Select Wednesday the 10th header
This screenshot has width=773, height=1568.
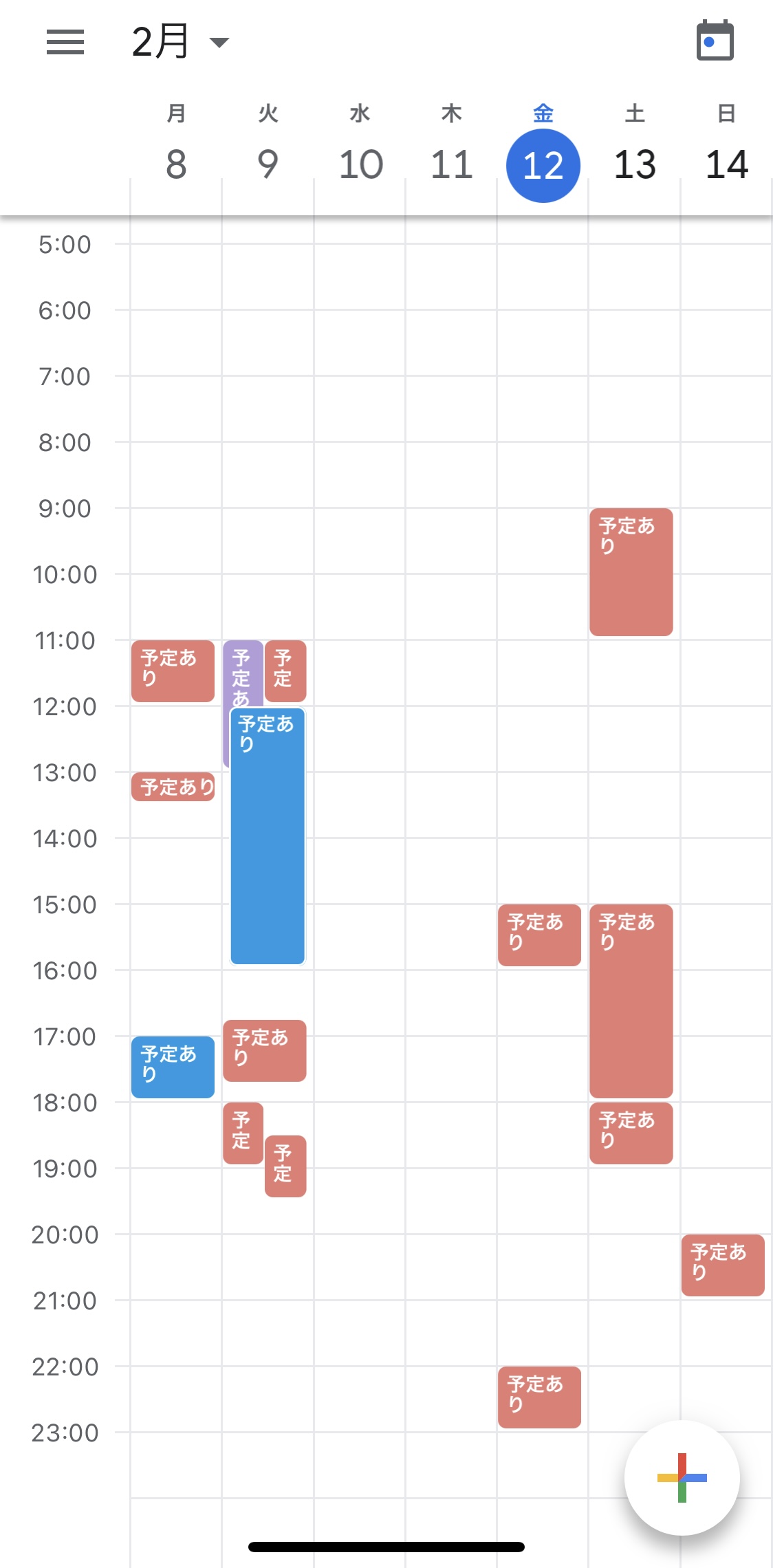(x=360, y=143)
